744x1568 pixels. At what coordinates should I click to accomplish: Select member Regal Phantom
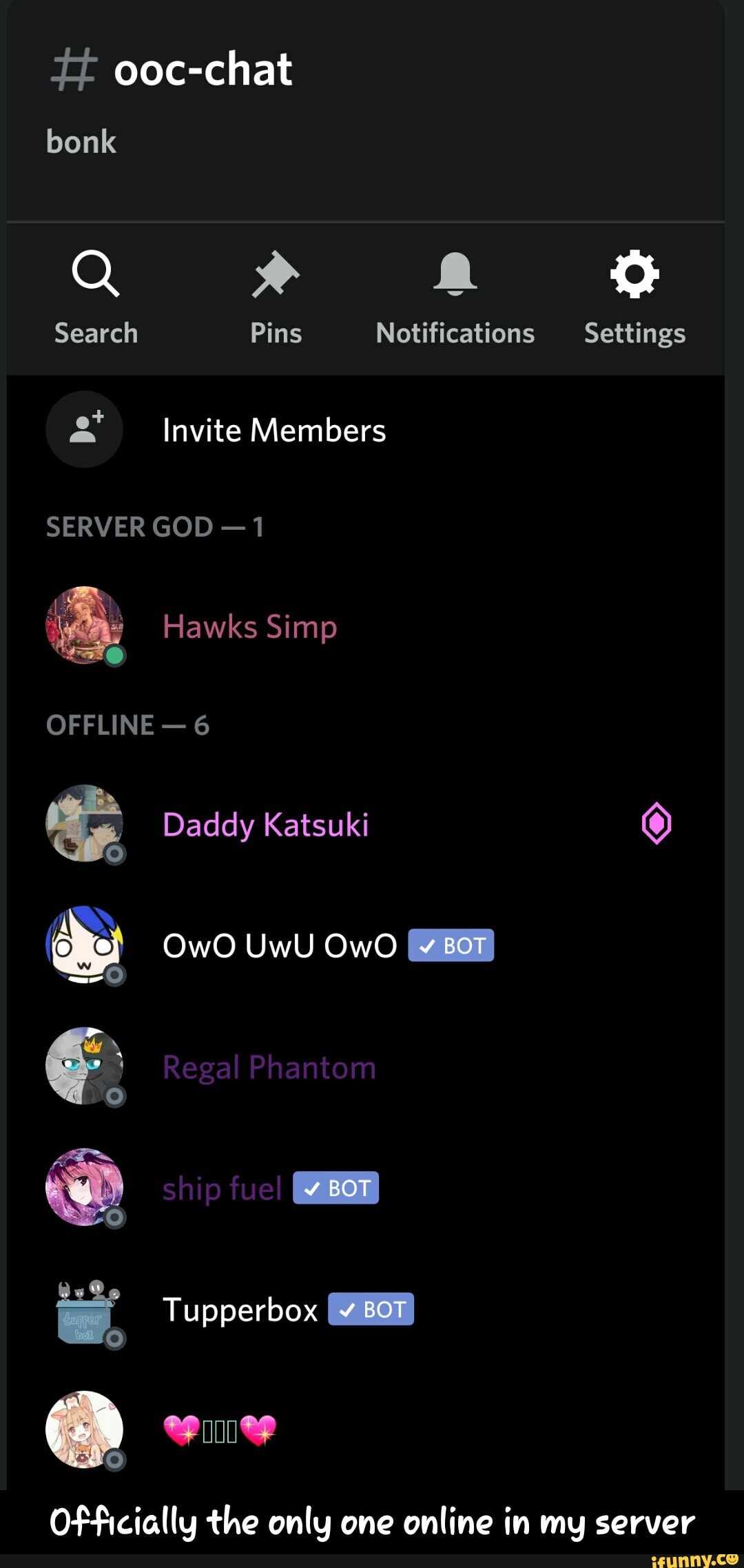pos(269,1067)
